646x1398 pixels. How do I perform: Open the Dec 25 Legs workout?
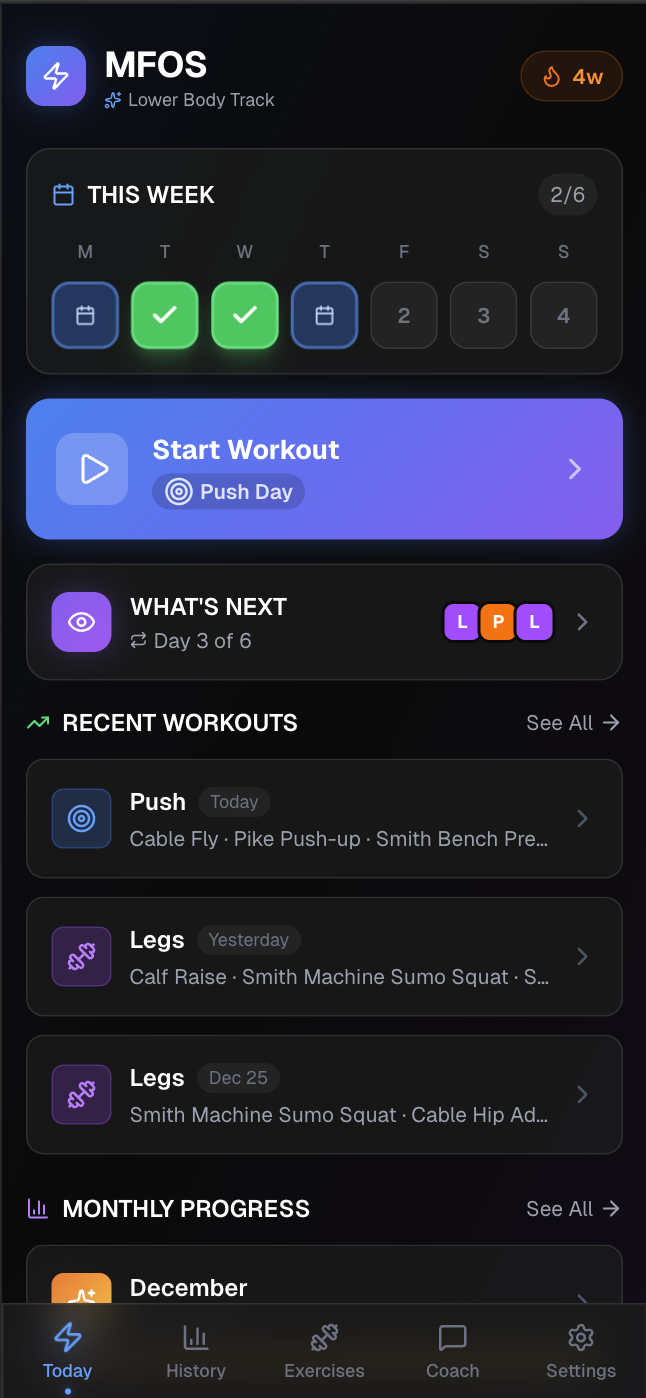click(x=324, y=1095)
